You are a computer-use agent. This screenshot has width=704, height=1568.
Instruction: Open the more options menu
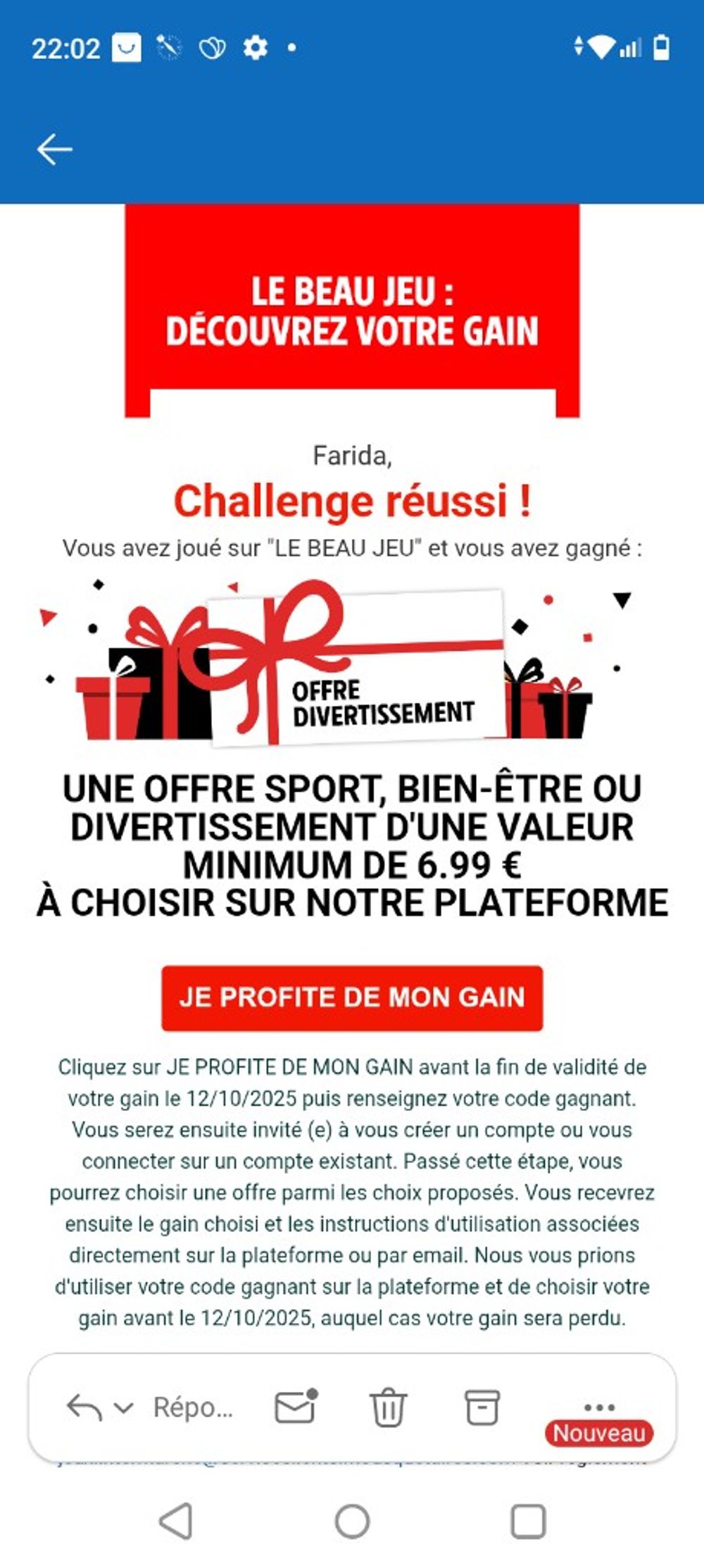[599, 1407]
